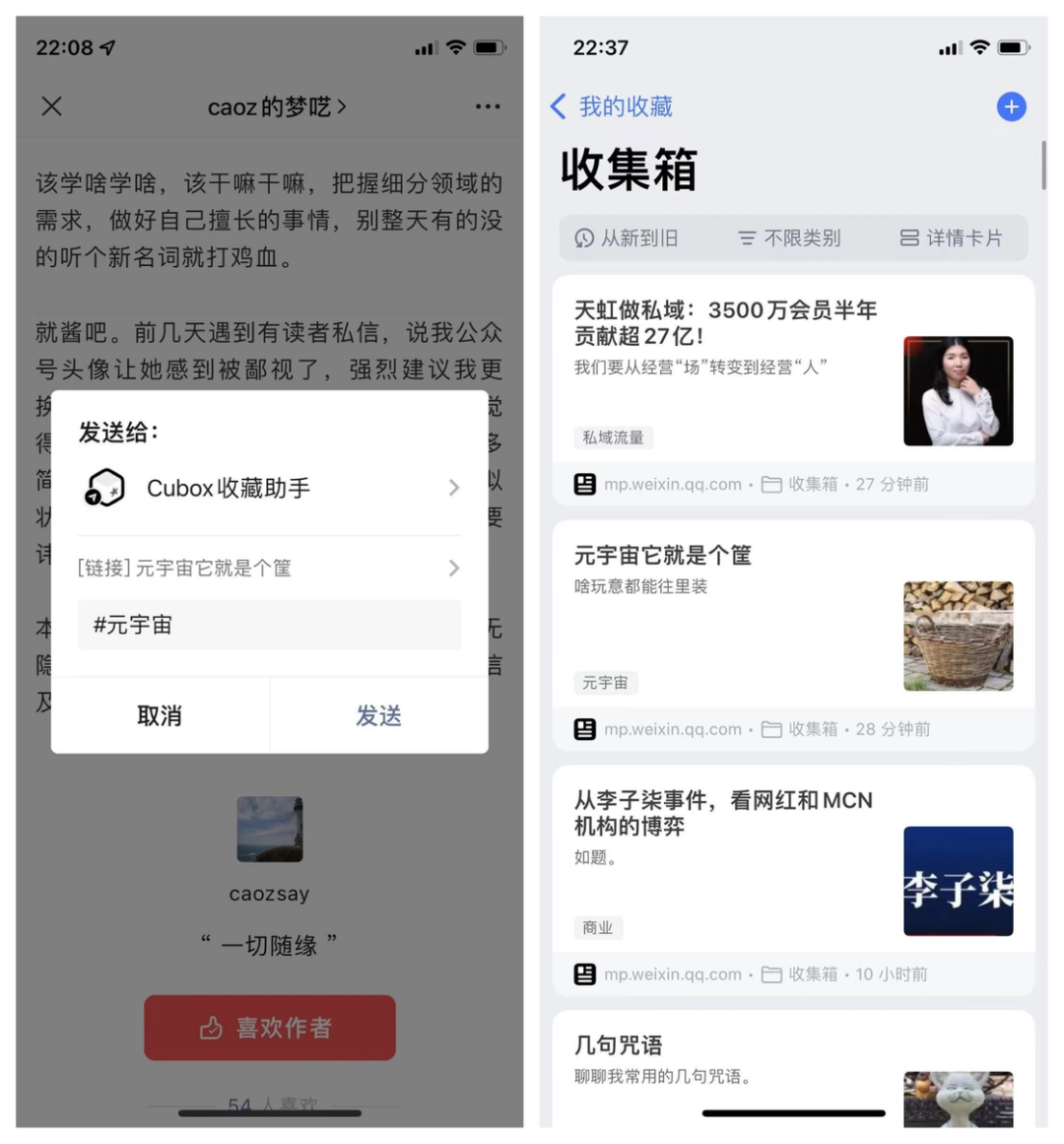1064x1144 pixels.
Task: Open the 天虹做私域 article card
Action: [725, 323]
